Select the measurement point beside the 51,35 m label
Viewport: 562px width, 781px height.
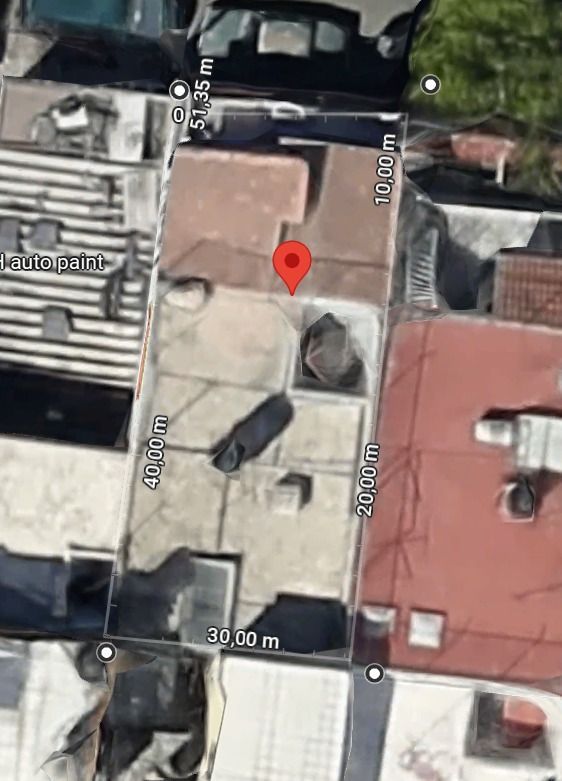179,91
